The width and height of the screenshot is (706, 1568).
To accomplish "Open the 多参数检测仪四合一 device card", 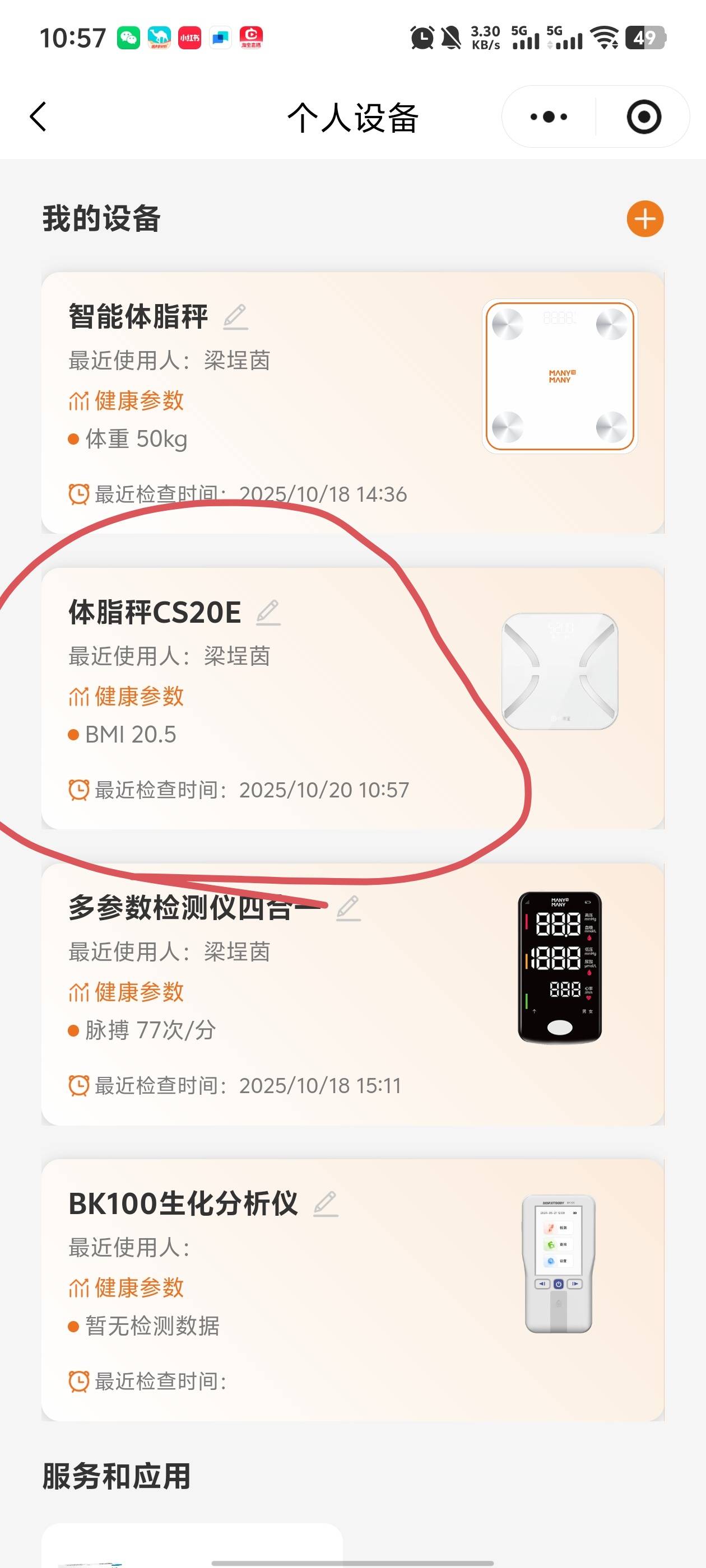I will (352, 994).
